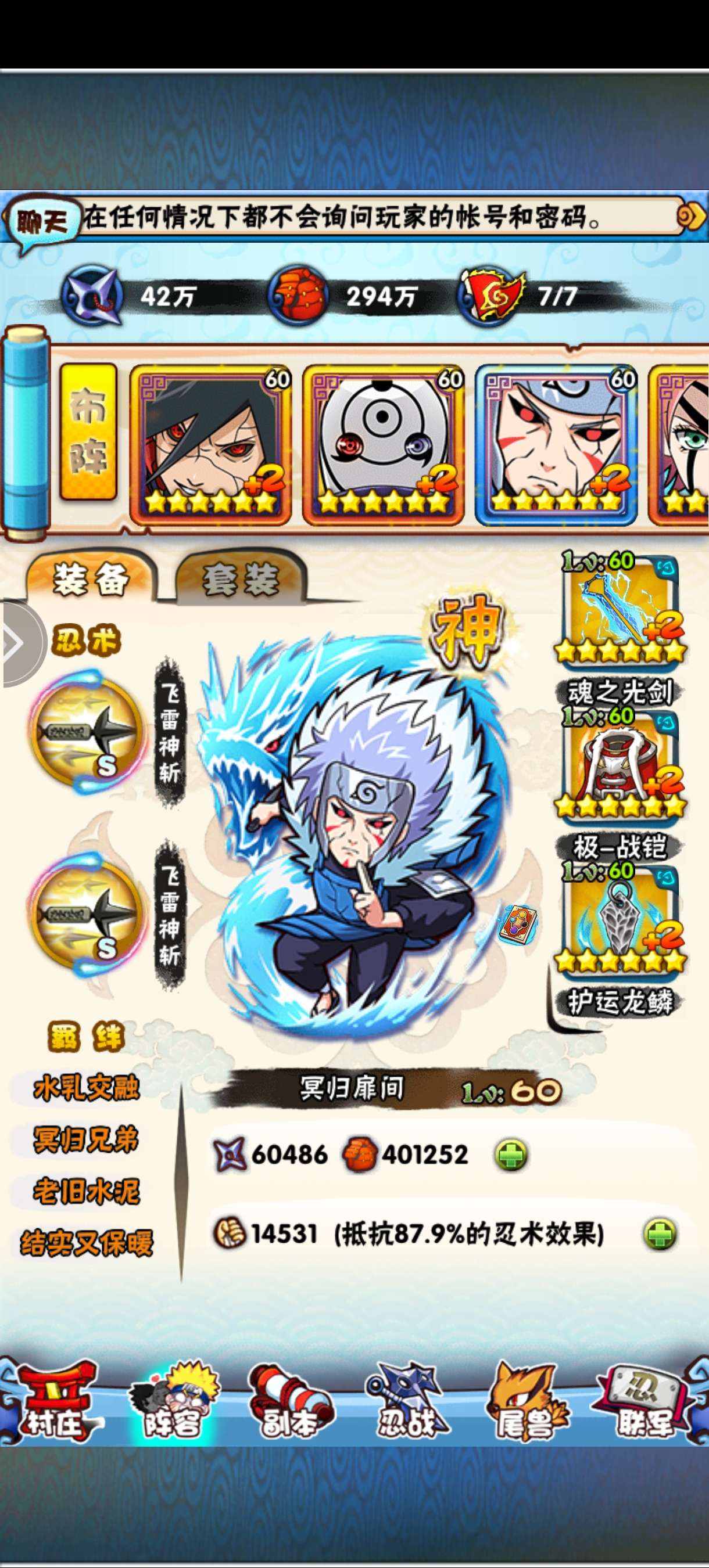
Task: Select the black-haired ninja portrait
Action: [210, 444]
